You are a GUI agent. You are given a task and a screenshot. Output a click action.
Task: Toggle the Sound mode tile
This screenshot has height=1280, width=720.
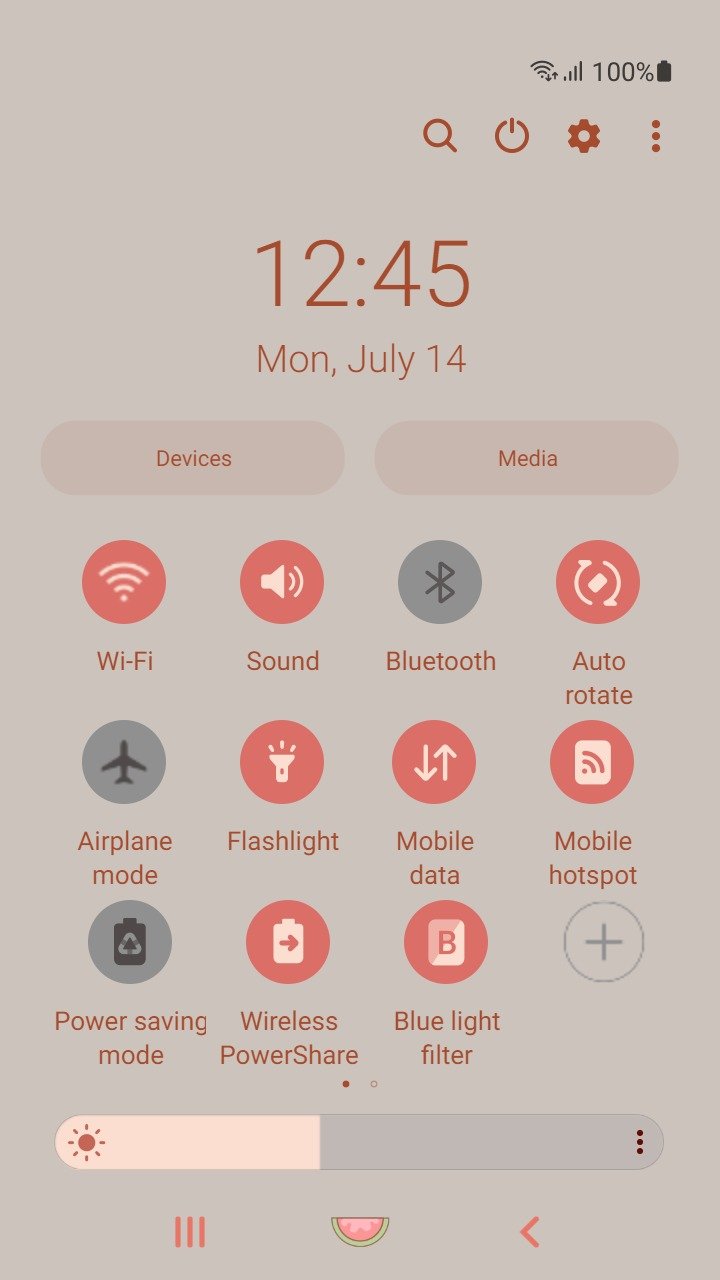click(282, 582)
